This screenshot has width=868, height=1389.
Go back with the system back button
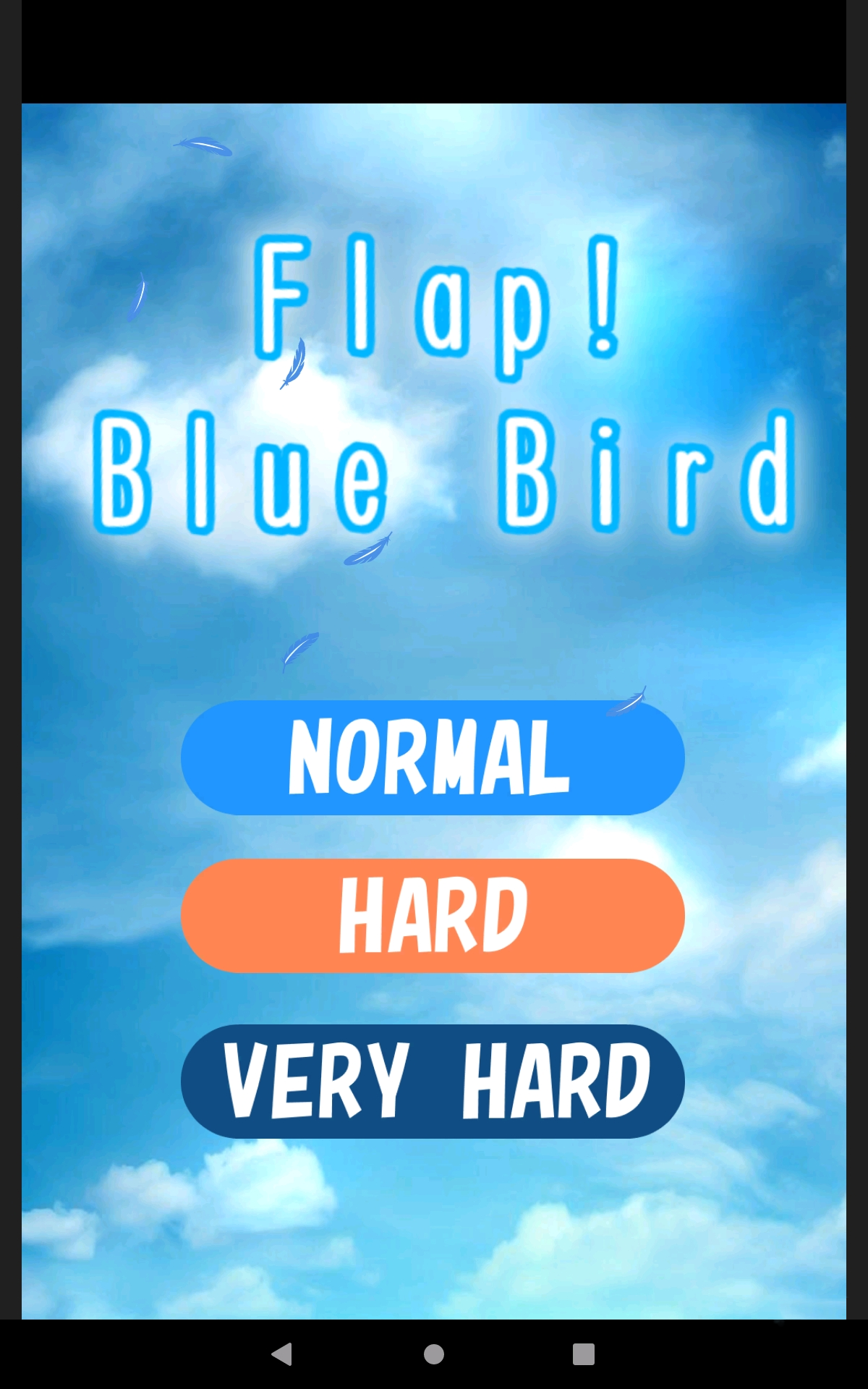(x=282, y=1354)
